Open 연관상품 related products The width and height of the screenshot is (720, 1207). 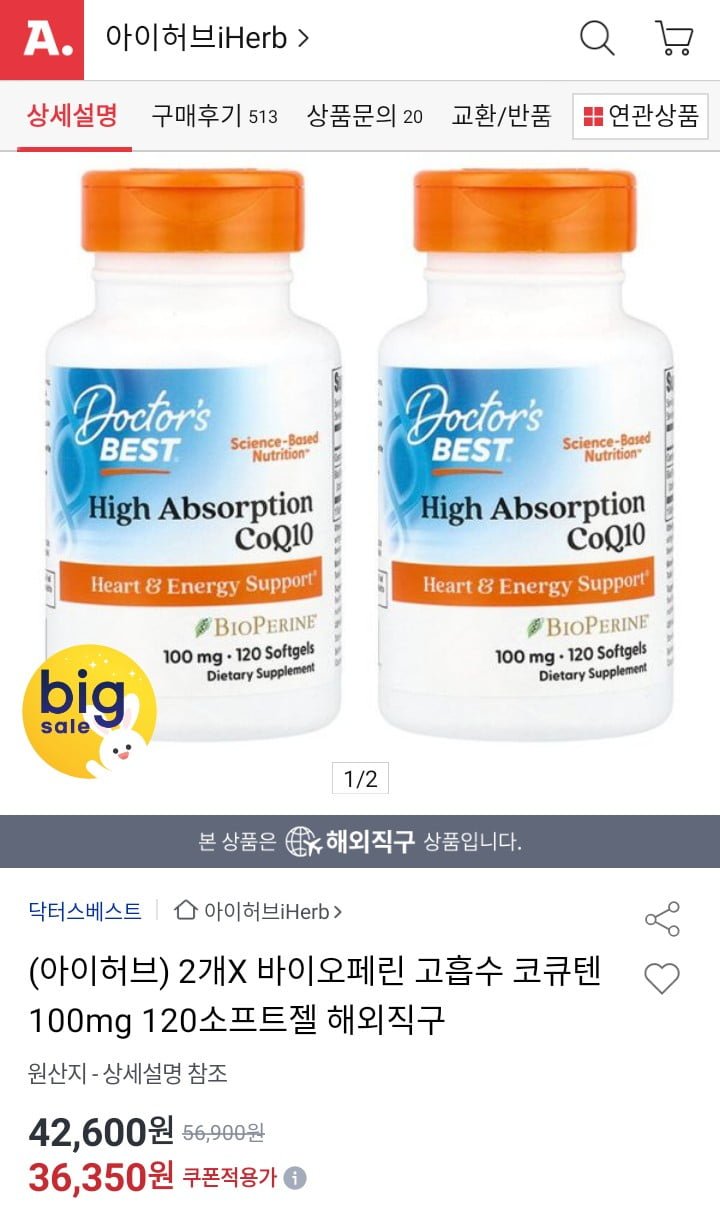point(641,116)
